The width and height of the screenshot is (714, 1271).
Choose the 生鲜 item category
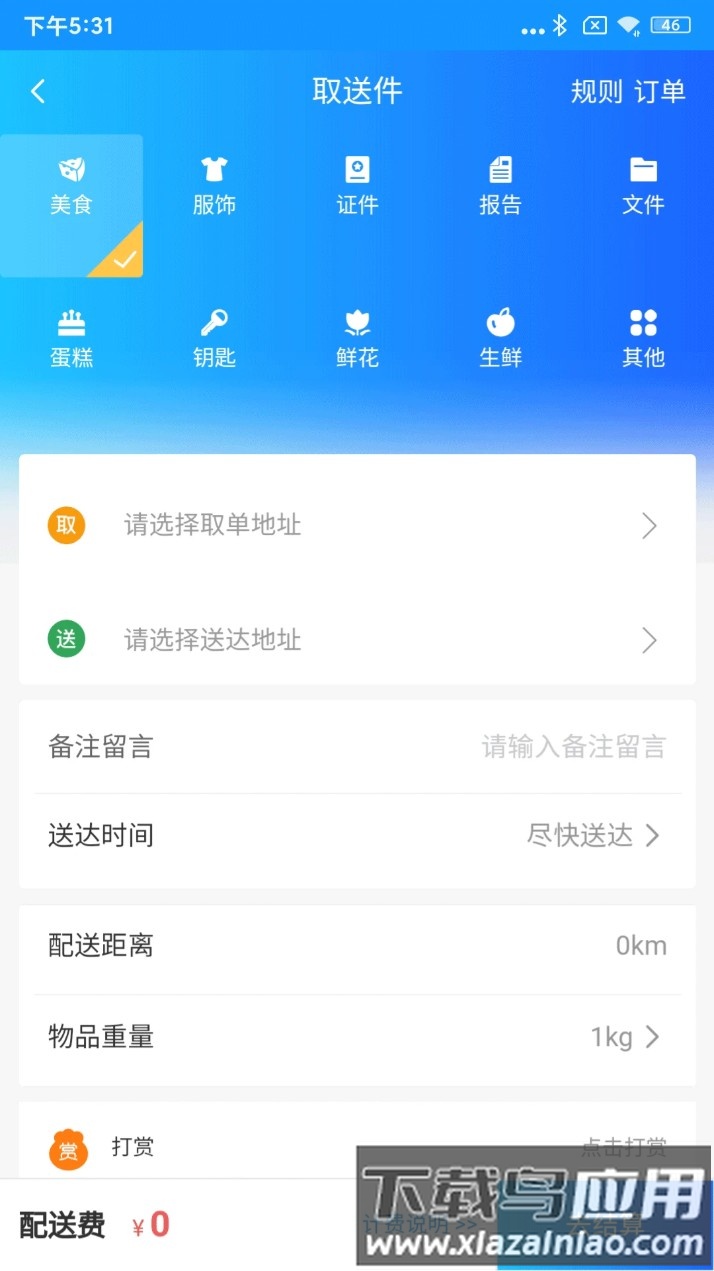[x=500, y=340]
